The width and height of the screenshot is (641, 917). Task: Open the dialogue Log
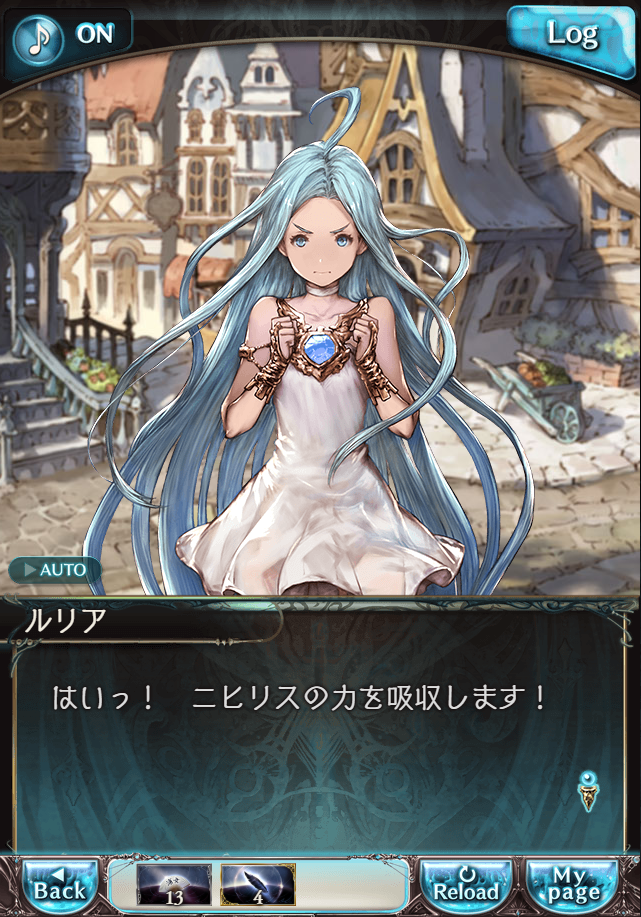[571, 36]
